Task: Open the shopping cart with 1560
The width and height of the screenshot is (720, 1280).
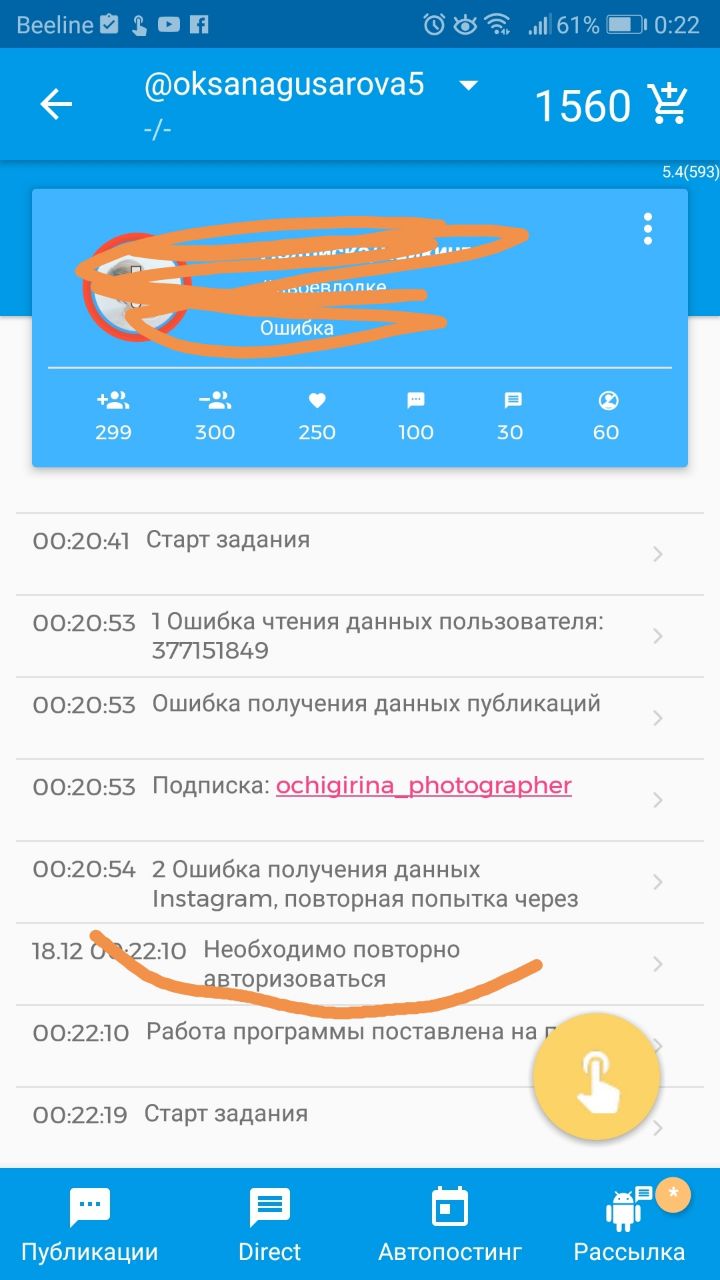Action: pyautogui.click(x=666, y=104)
